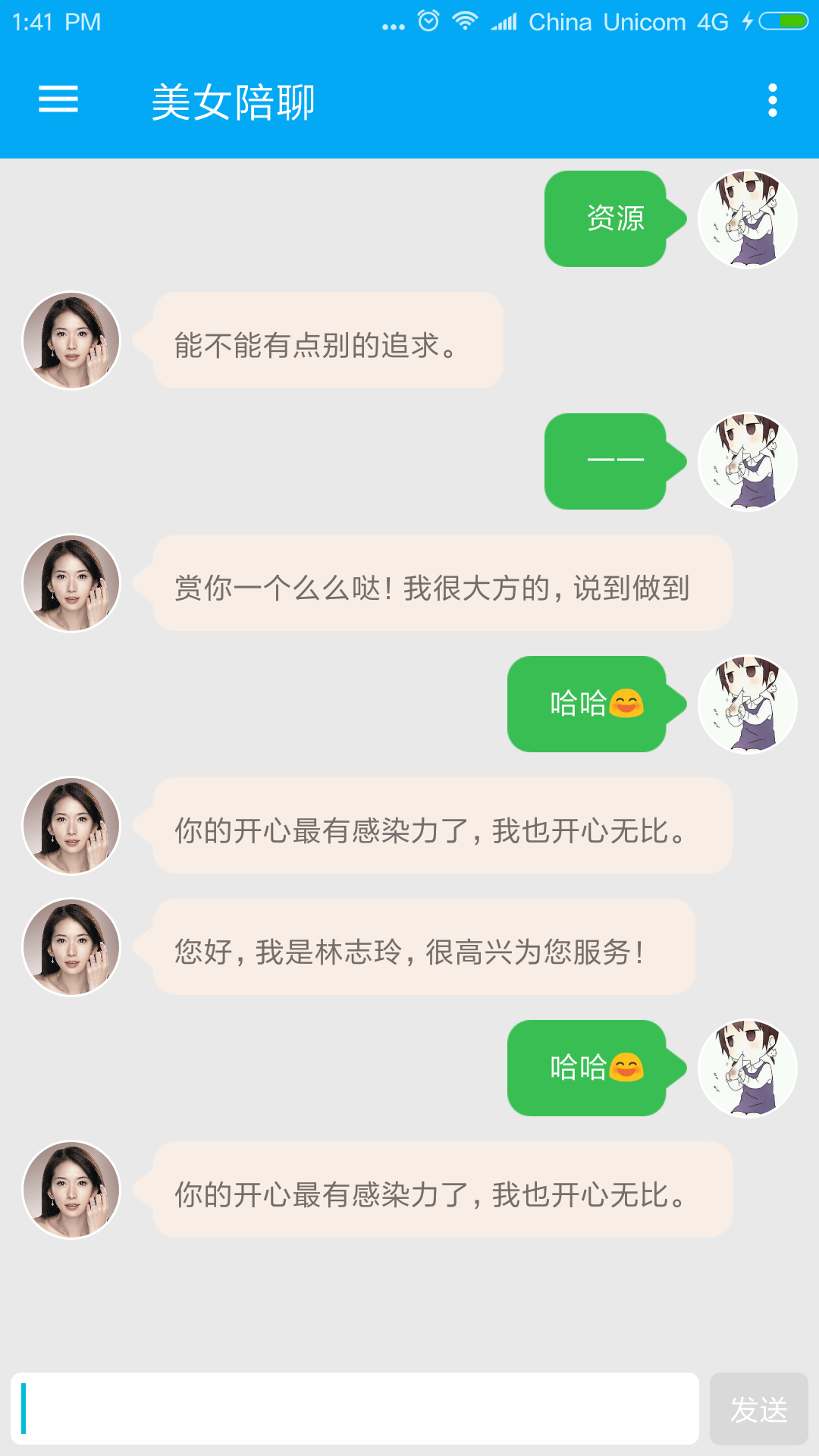Focus the message input field
This screenshot has width=819, height=1456.
(355, 1408)
